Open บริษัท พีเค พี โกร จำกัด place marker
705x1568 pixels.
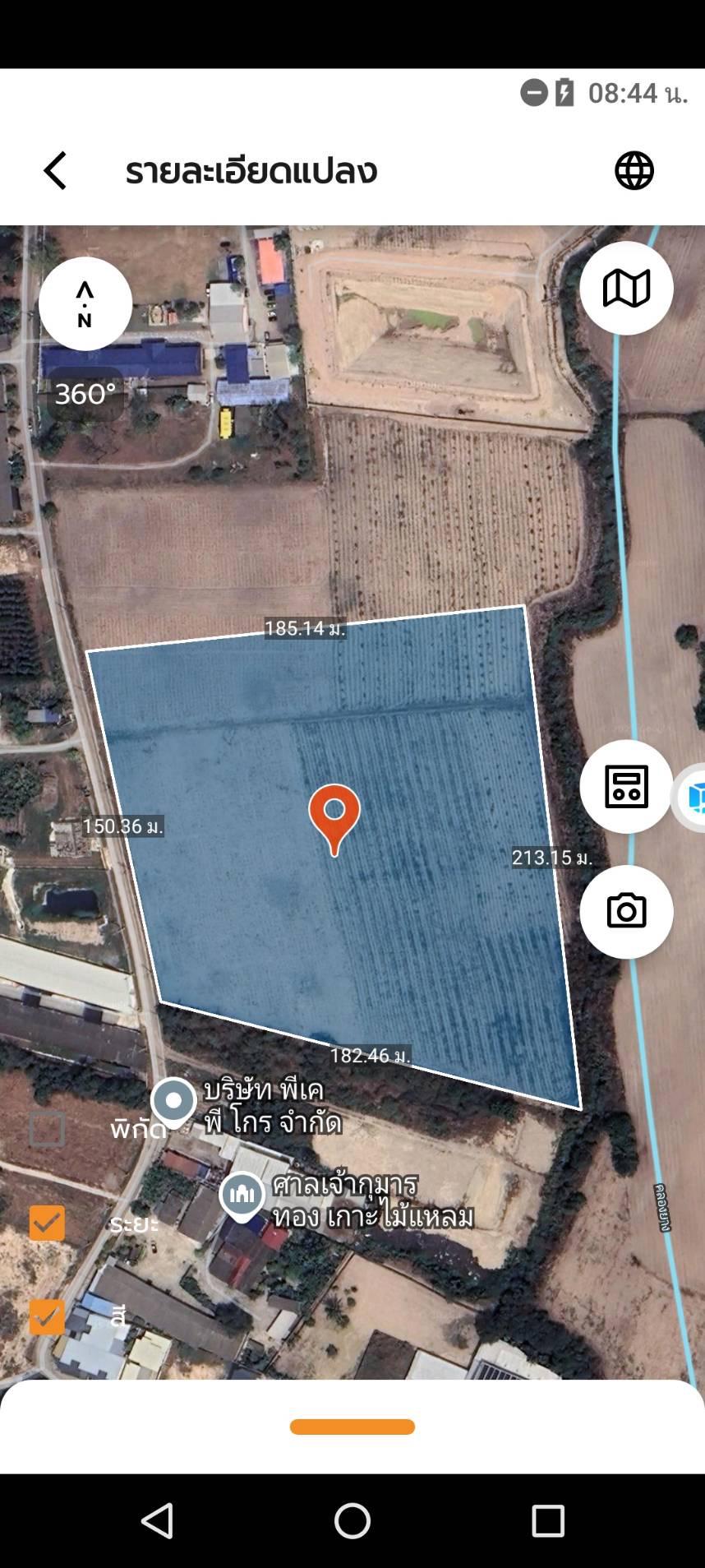(173, 1103)
